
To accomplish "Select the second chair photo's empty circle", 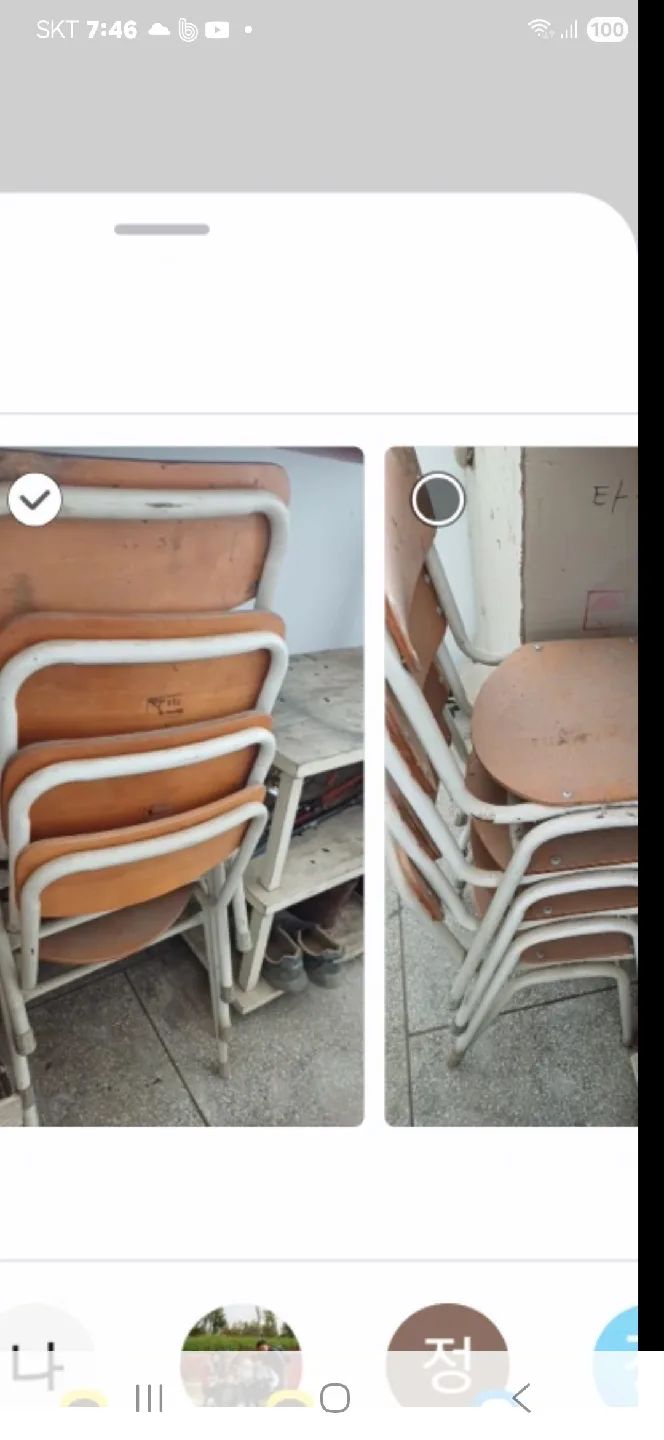I will tap(438, 499).
